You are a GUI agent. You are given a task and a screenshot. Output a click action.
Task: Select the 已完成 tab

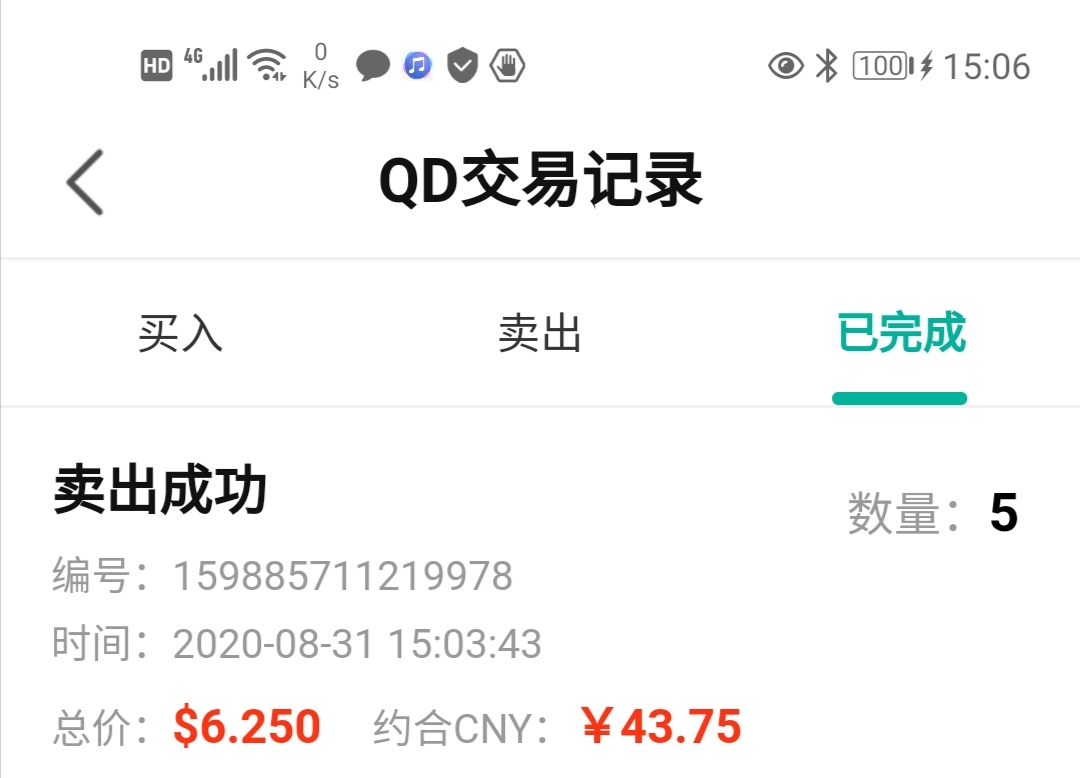pos(900,333)
